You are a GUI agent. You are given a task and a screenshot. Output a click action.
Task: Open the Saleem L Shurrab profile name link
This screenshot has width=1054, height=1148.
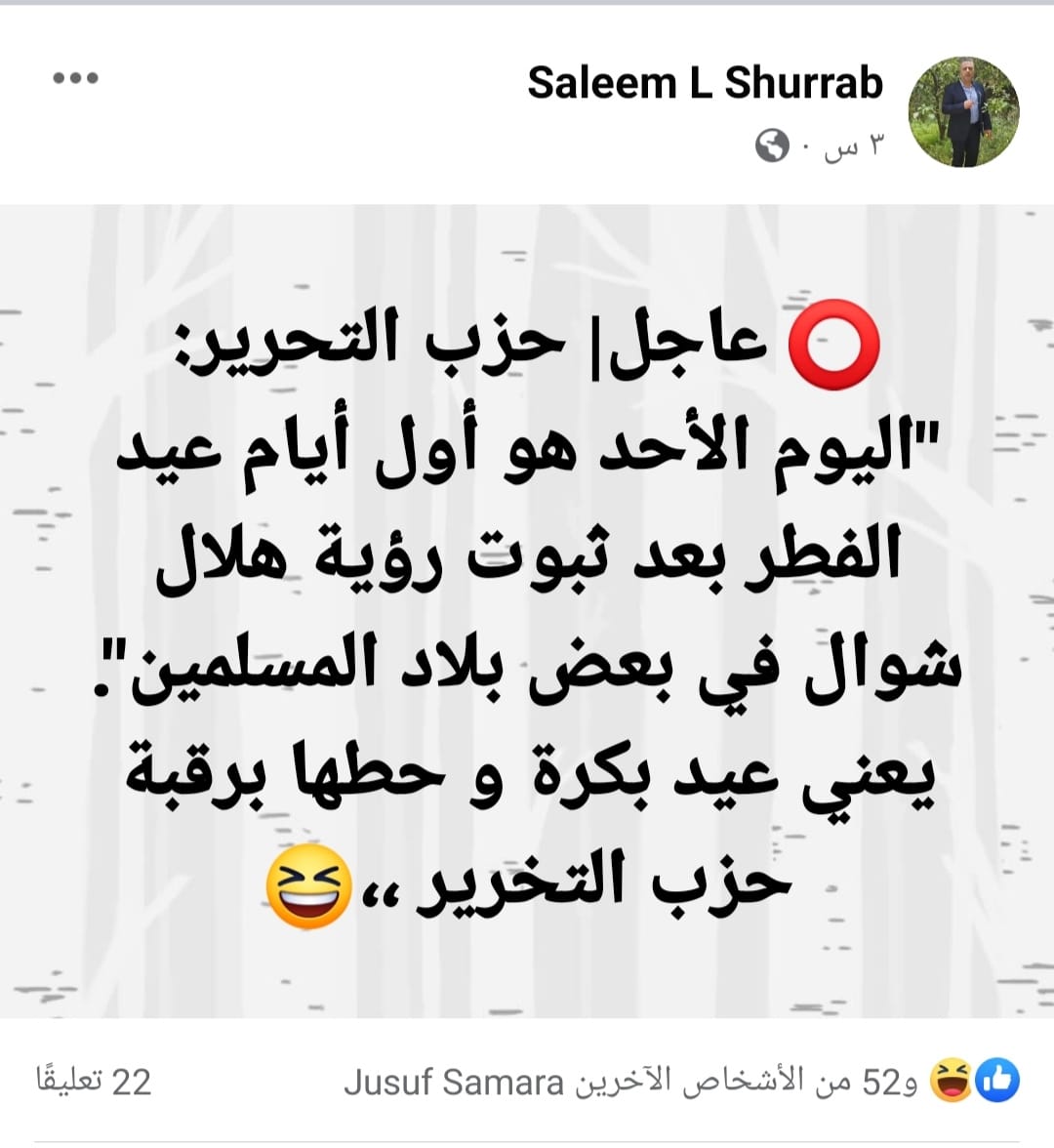pyautogui.click(x=705, y=83)
